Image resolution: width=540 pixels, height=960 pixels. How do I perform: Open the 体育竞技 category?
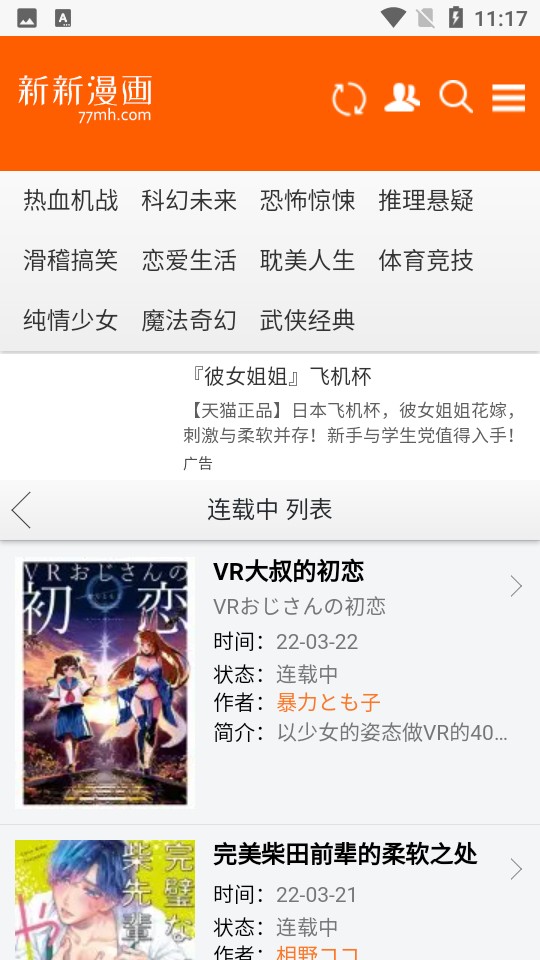(426, 260)
